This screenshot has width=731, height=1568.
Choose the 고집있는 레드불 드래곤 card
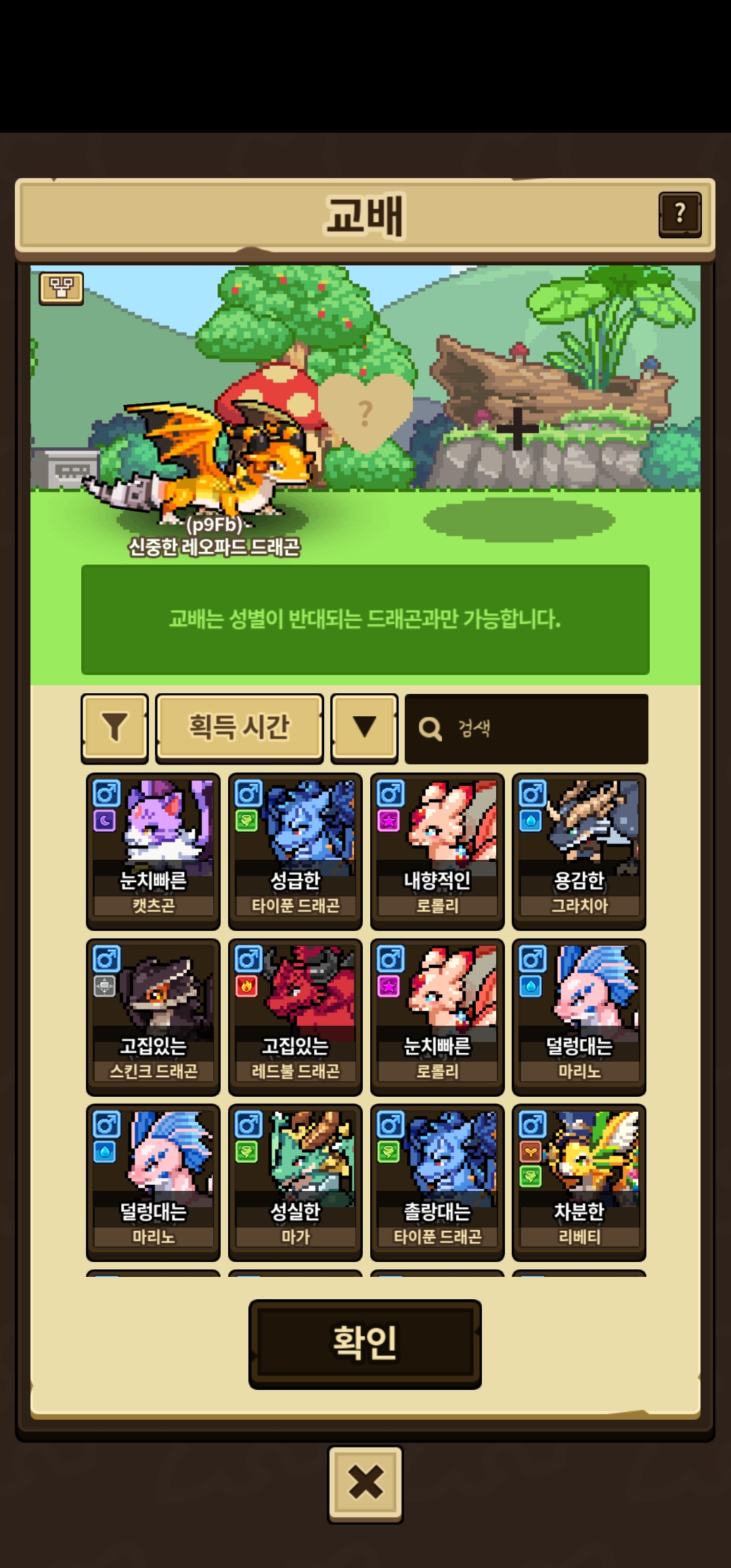click(x=295, y=1017)
